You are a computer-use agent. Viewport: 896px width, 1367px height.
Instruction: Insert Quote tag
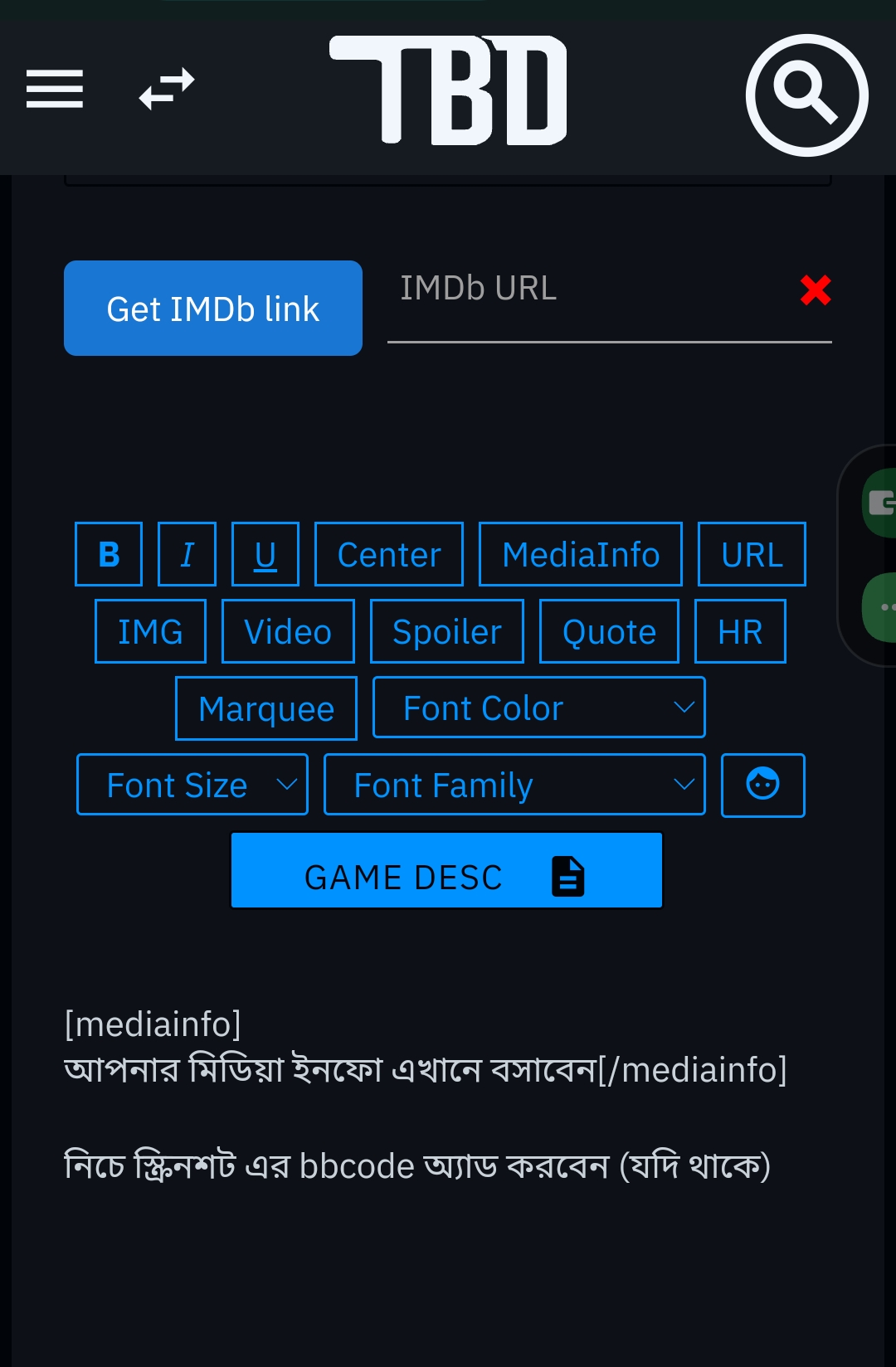[x=609, y=631]
